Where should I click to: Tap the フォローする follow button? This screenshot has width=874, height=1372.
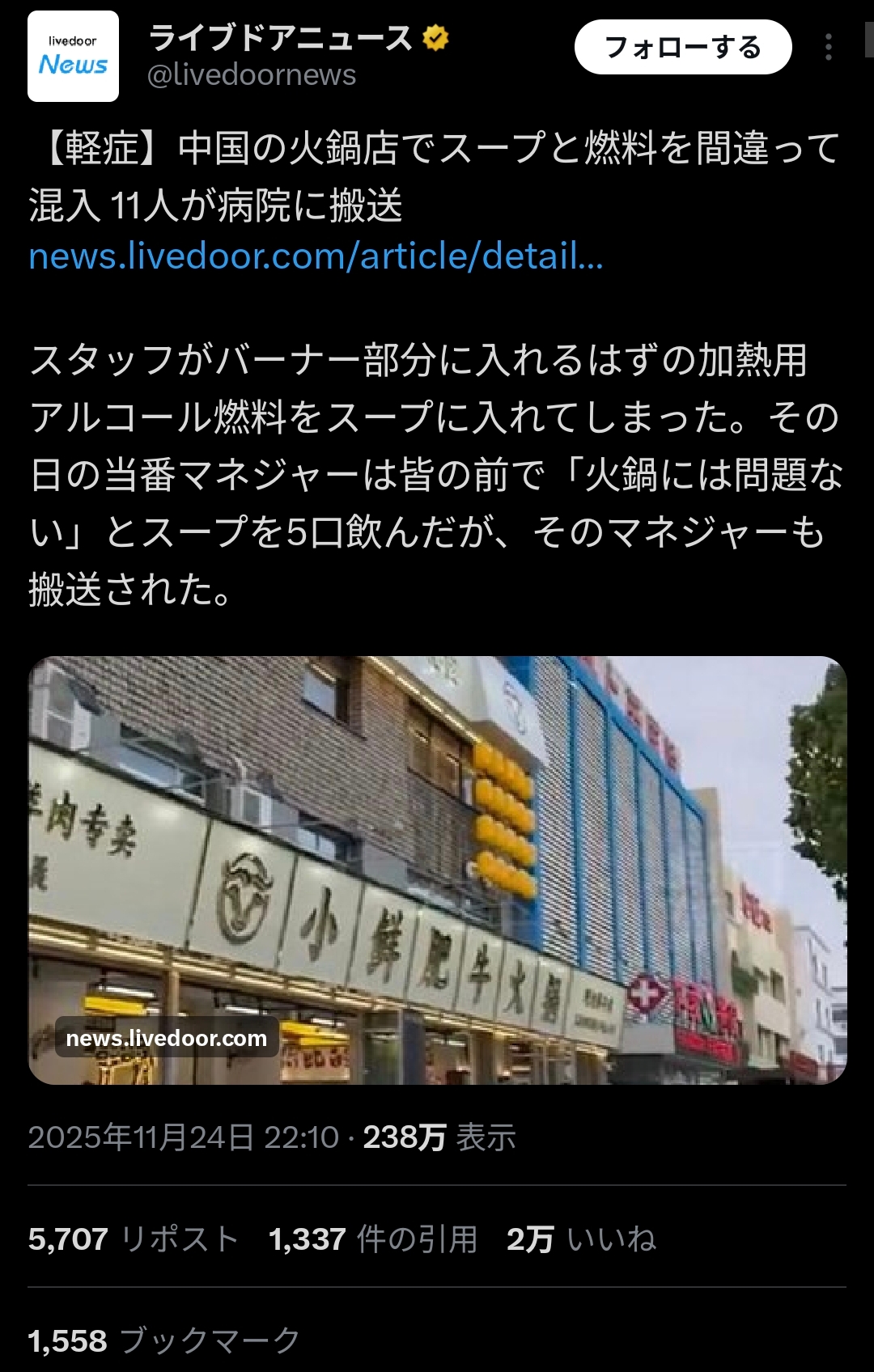[682, 48]
